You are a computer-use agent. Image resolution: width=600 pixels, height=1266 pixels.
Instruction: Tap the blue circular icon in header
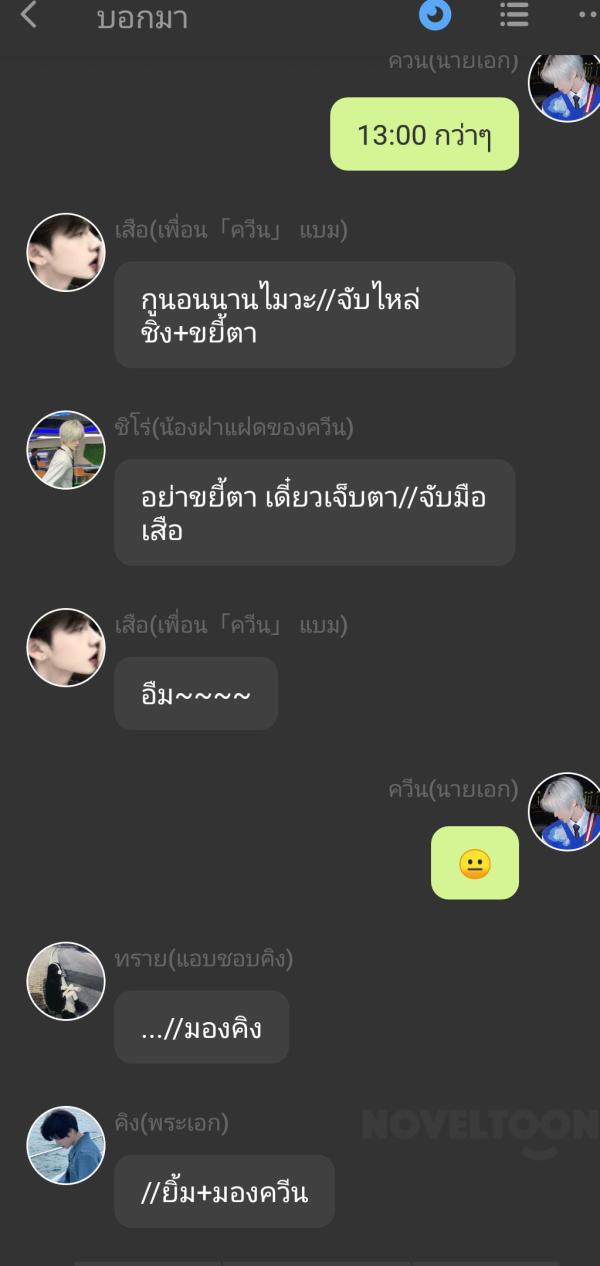tap(434, 15)
